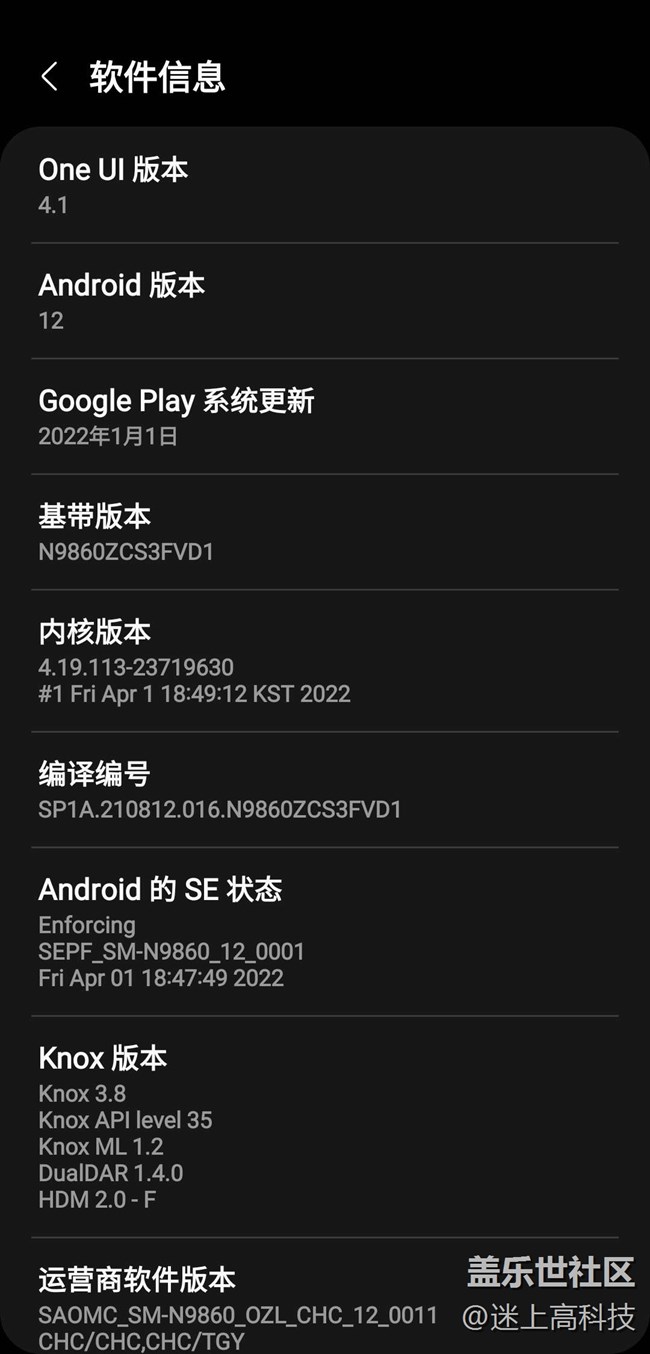The width and height of the screenshot is (650, 1354).
Task: Go back from 软件信息 page
Action: click(x=49, y=76)
